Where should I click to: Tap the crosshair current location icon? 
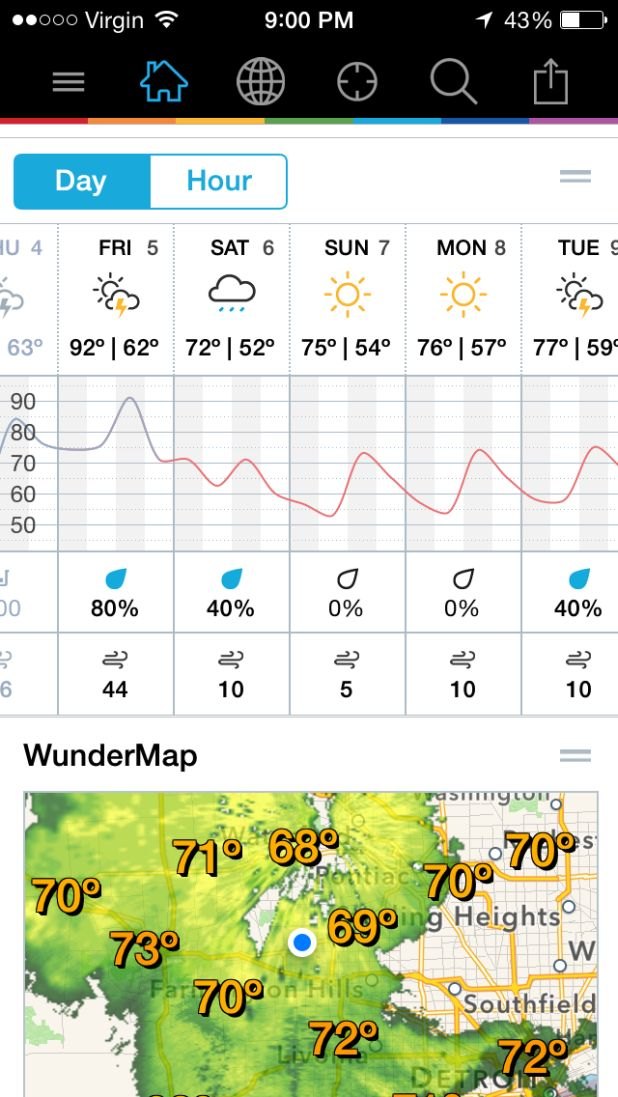click(x=357, y=82)
